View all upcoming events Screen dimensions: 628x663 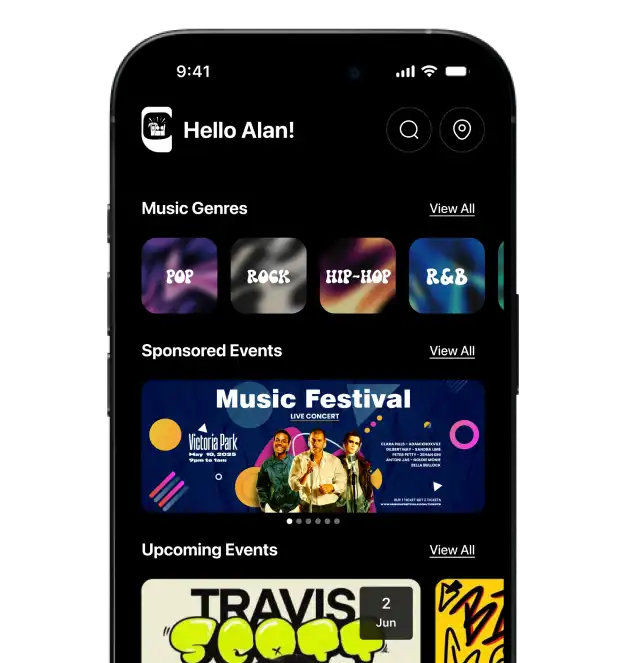452,550
